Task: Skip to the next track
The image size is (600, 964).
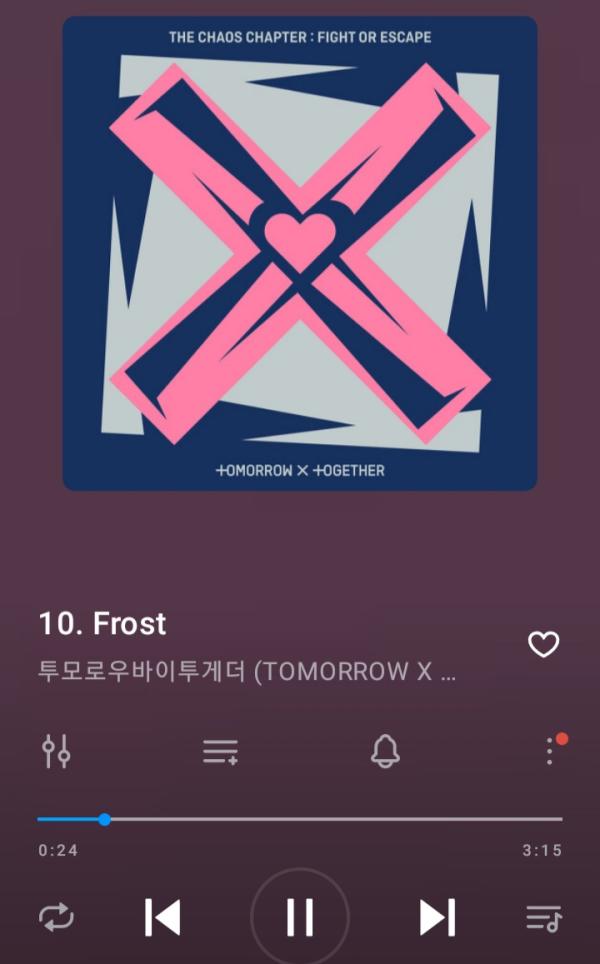Action: click(x=437, y=917)
